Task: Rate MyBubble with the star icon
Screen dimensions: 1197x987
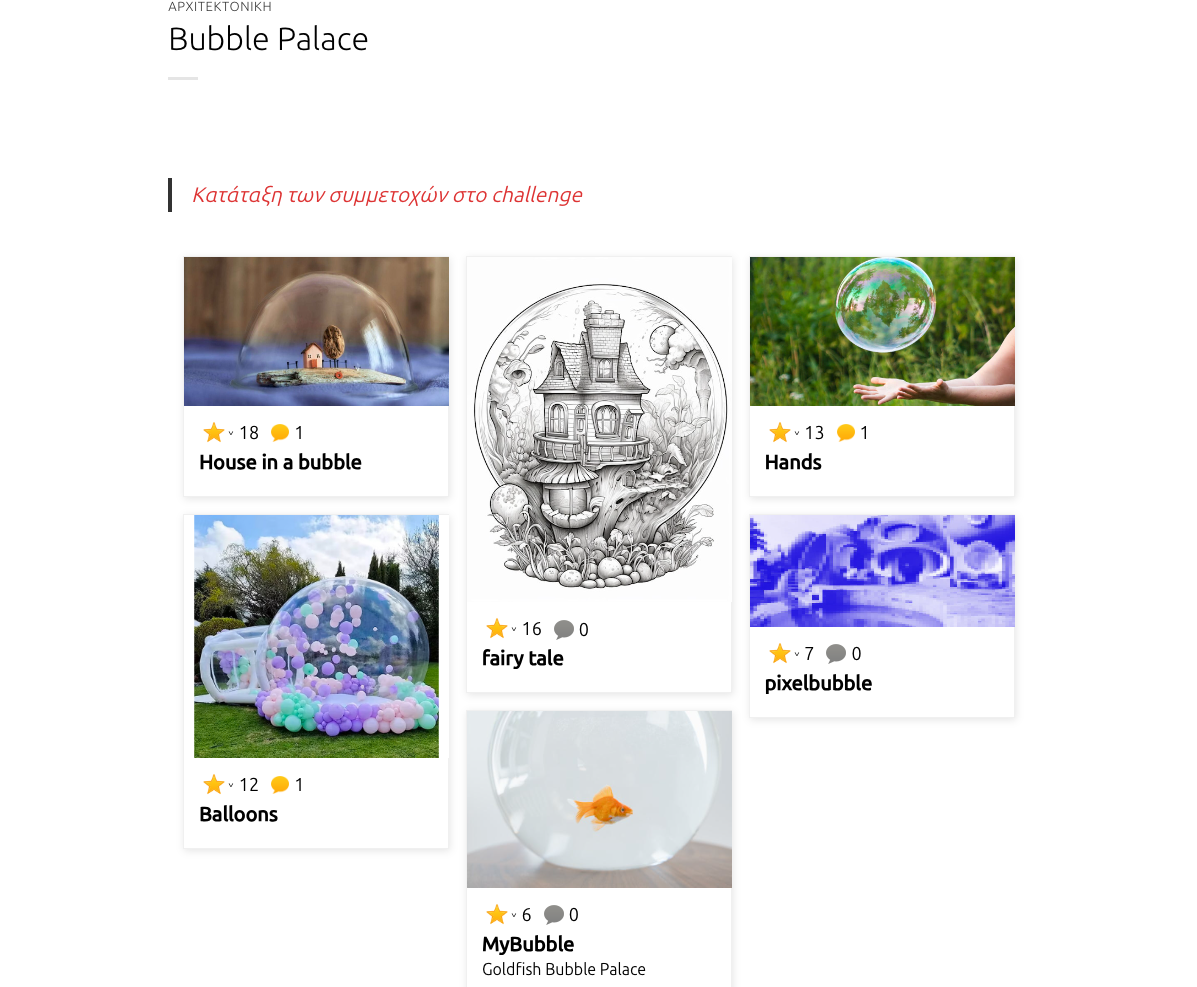Action: (497, 915)
